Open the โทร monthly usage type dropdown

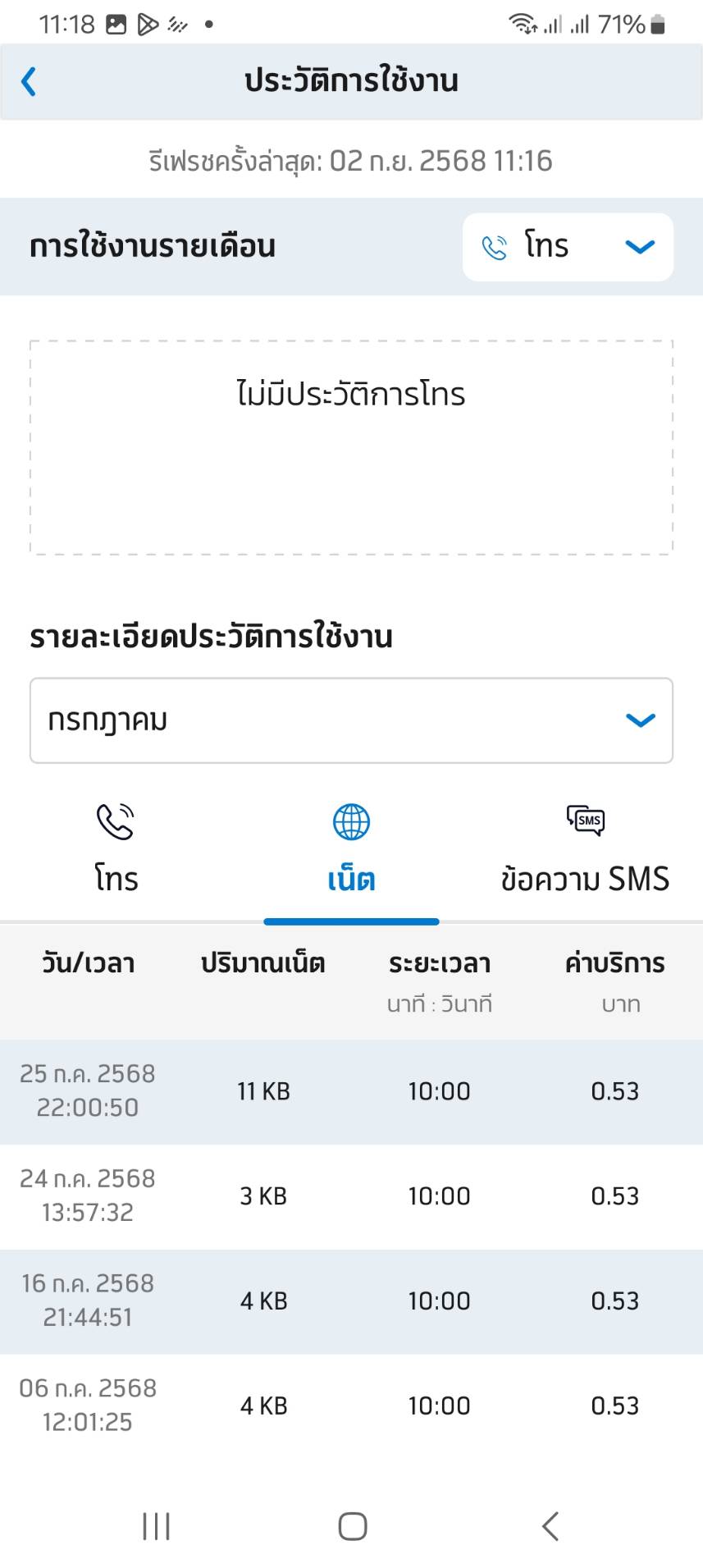tap(568, 247)
